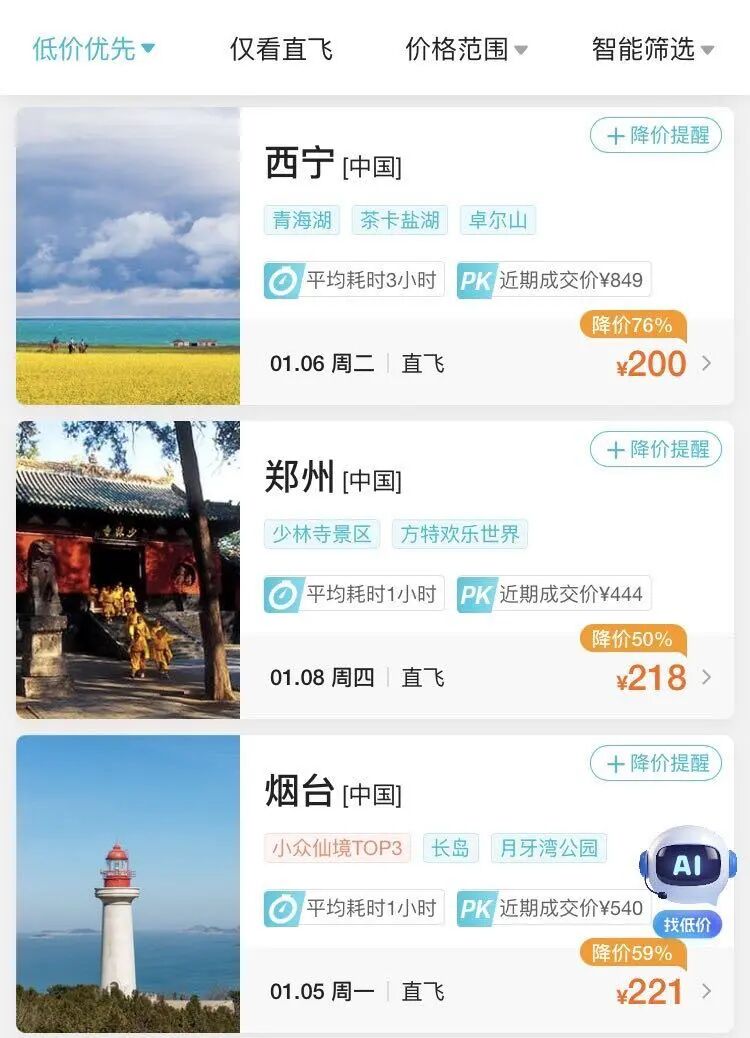
Task: Set 降价提醒 price alert for 烟台
Action: [x=656, y=763]
